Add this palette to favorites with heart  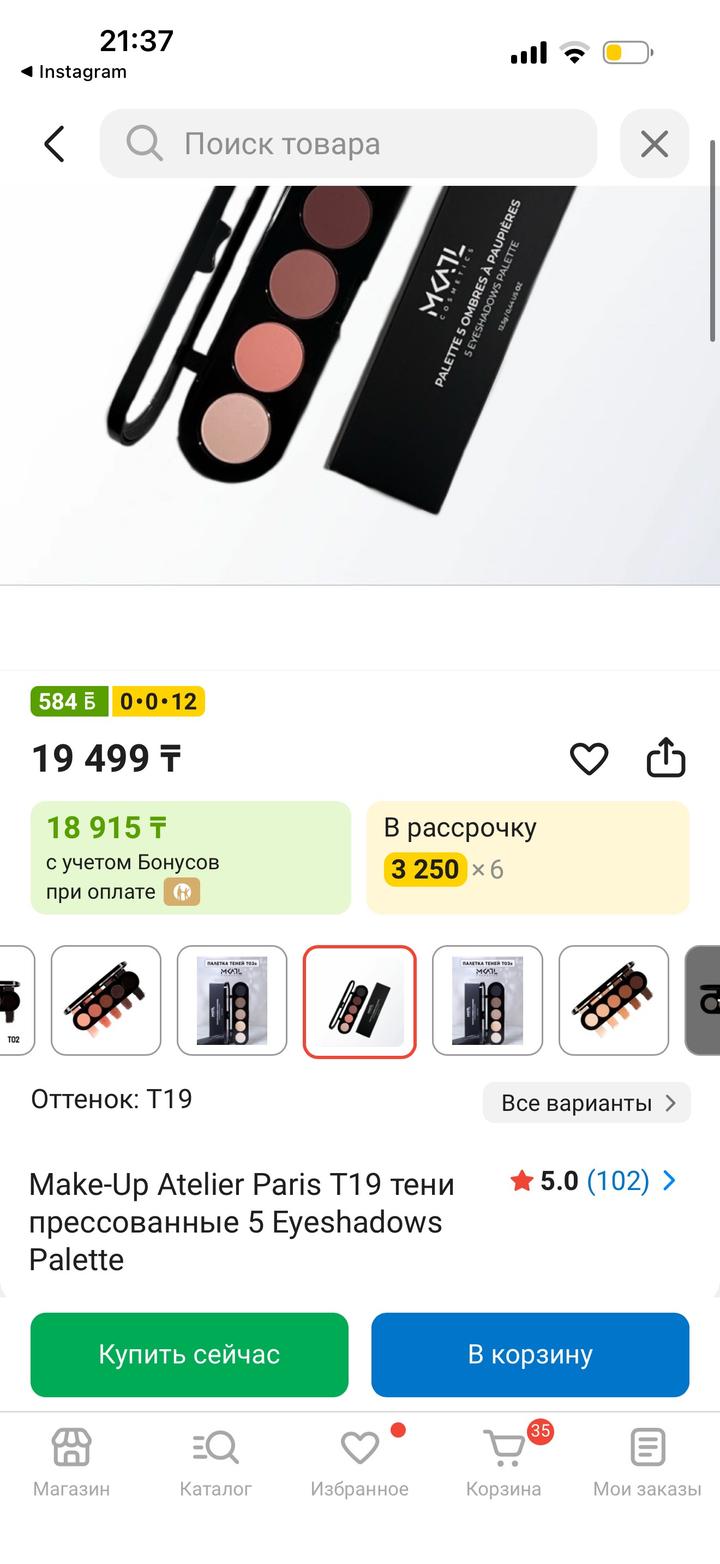pyautogui.click(x=589, y=760)
